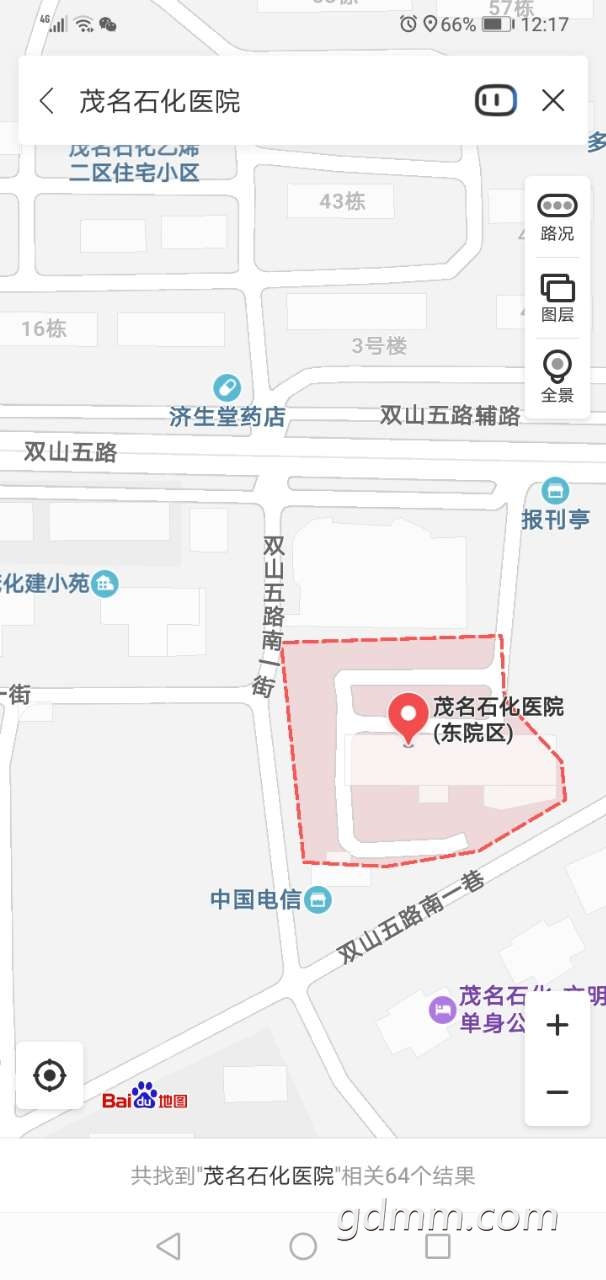The image size is (606, 1280).
Task: Toggle the 路况 traffic layer
Action: tap(557, 216)
